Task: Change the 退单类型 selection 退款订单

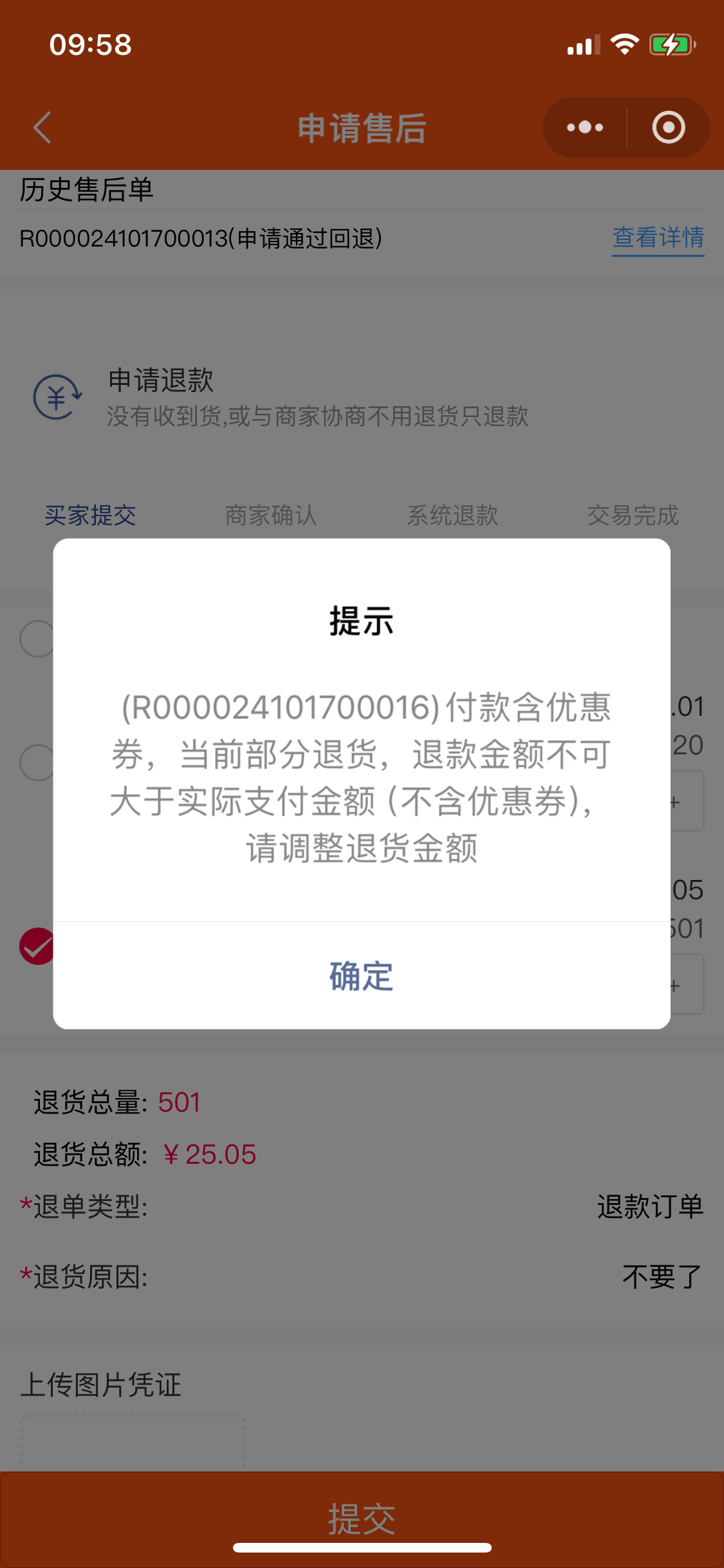Action: pyautogui.click(x=650, y=1206)
